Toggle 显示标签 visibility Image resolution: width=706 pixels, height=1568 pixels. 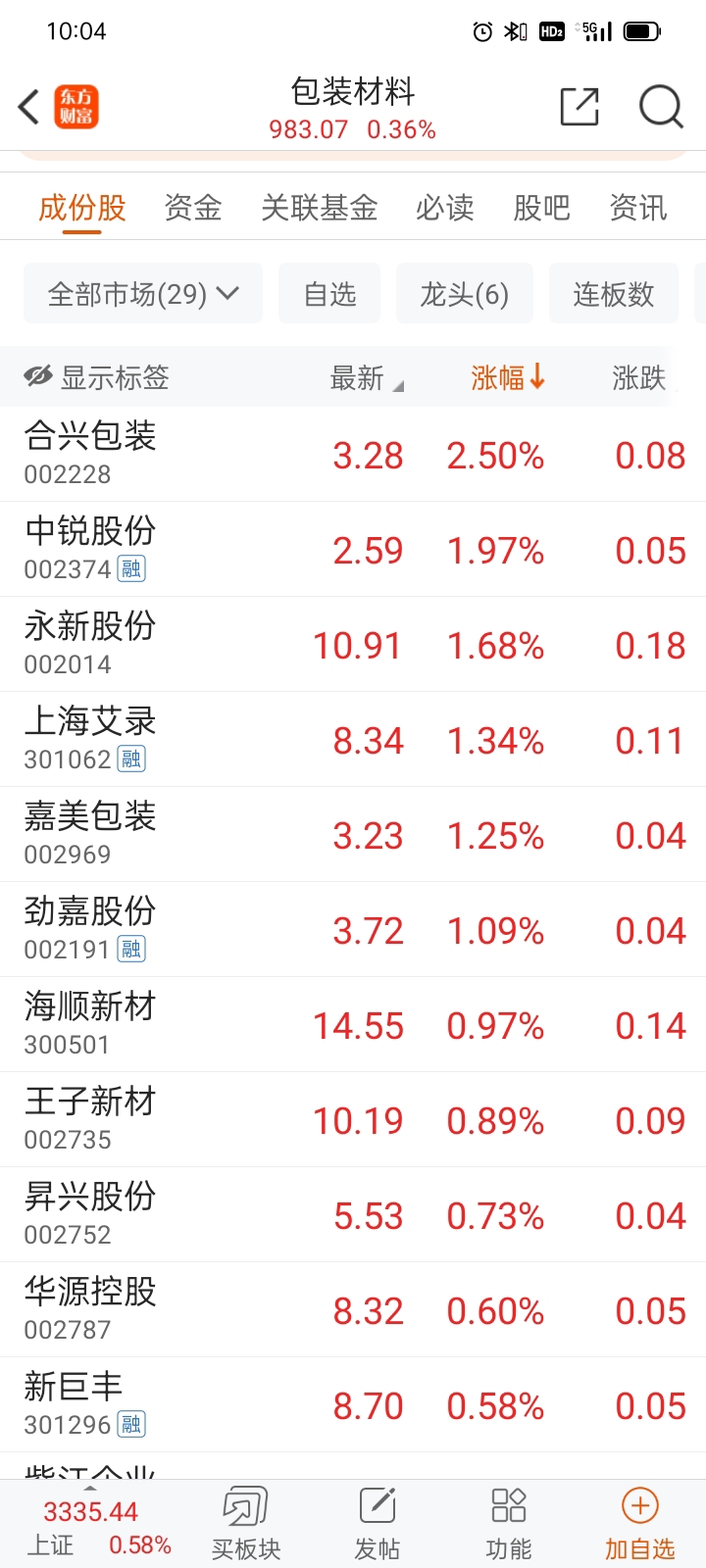point(96,377)
